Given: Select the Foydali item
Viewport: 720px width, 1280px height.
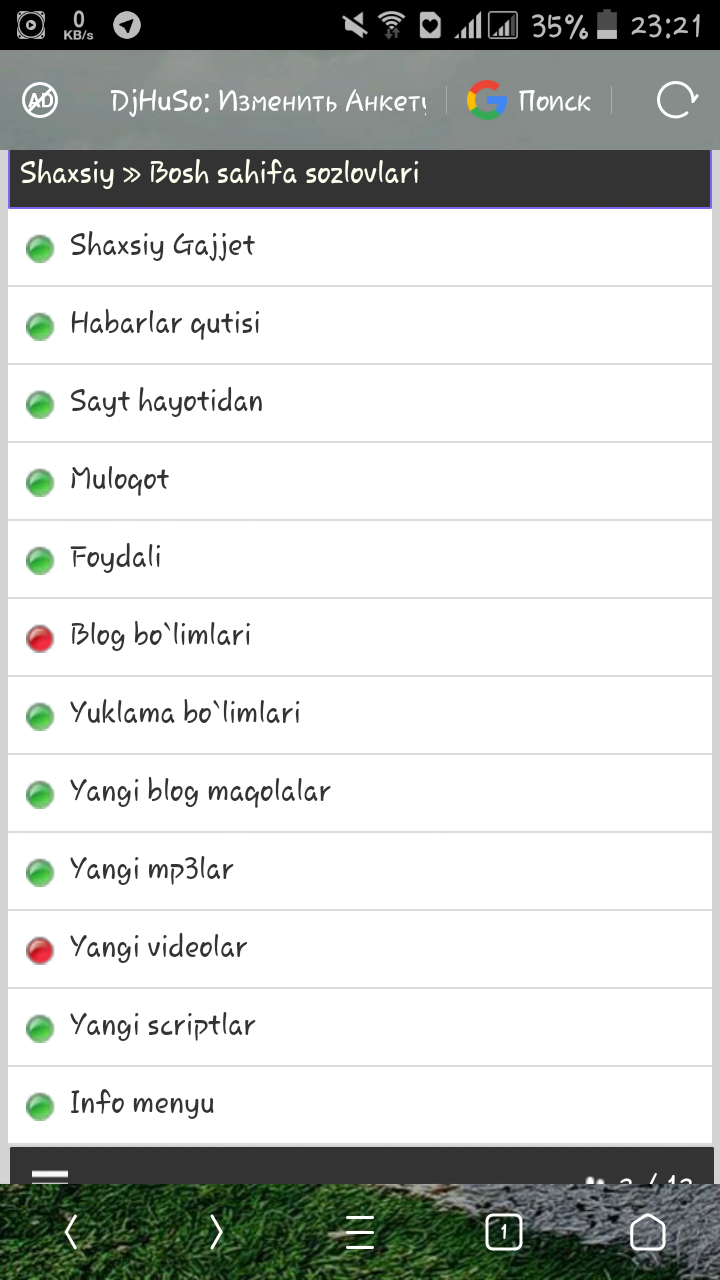Looking at the screenshot, I should [115, 558].
